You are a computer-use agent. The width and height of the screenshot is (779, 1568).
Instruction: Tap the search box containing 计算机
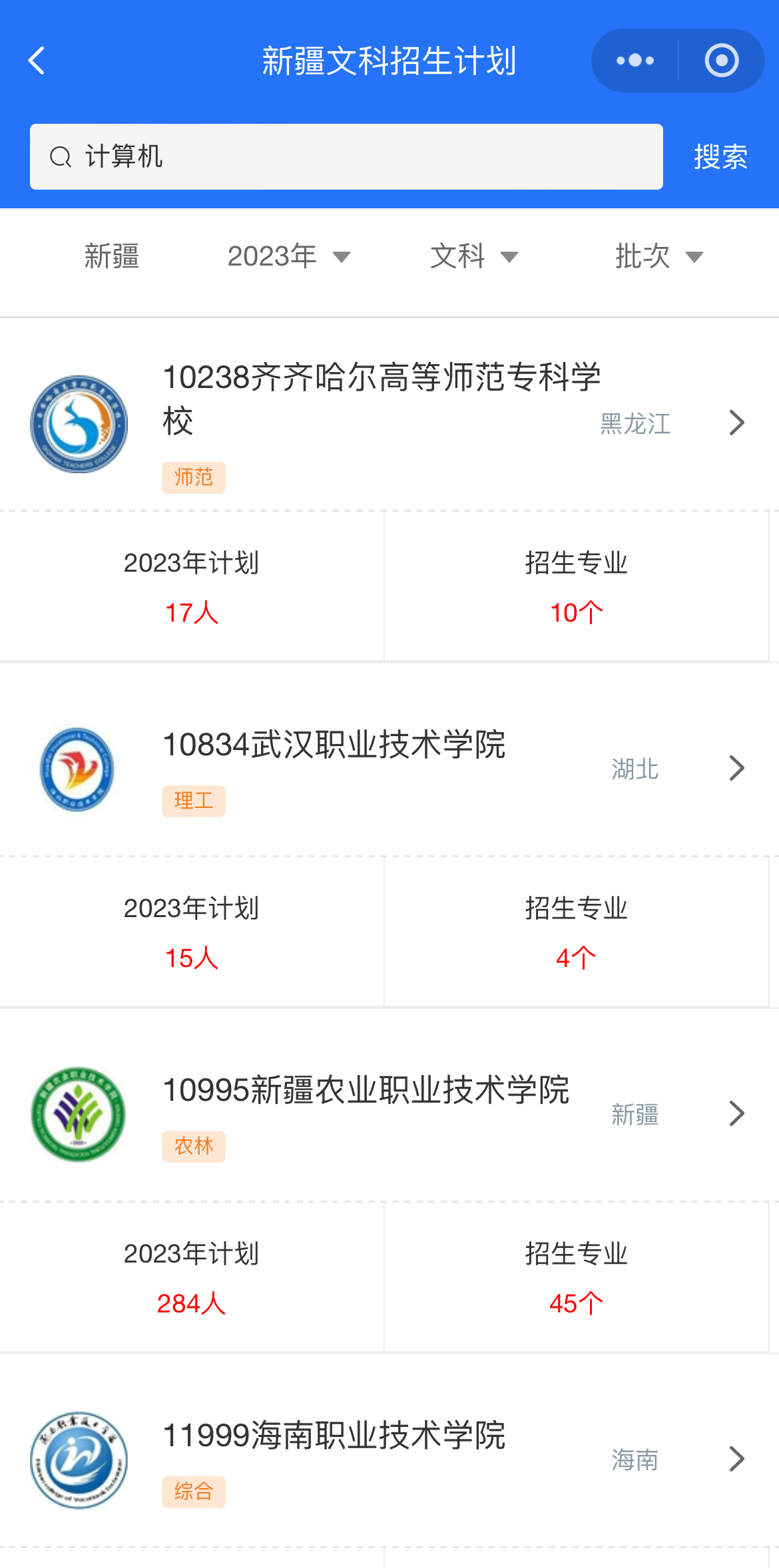point(346,156)
